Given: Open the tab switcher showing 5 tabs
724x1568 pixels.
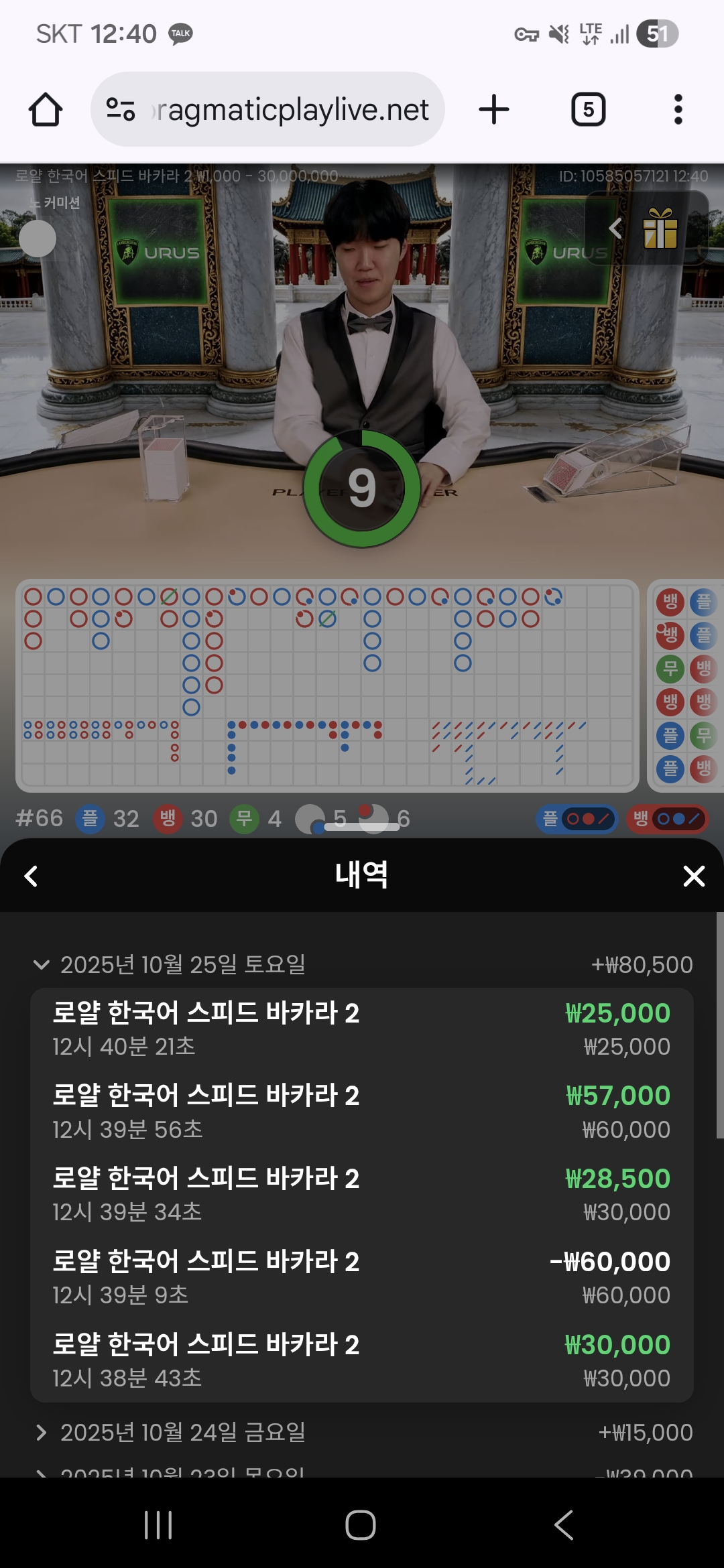Looking at the screenshot, I should coord(588,110).
